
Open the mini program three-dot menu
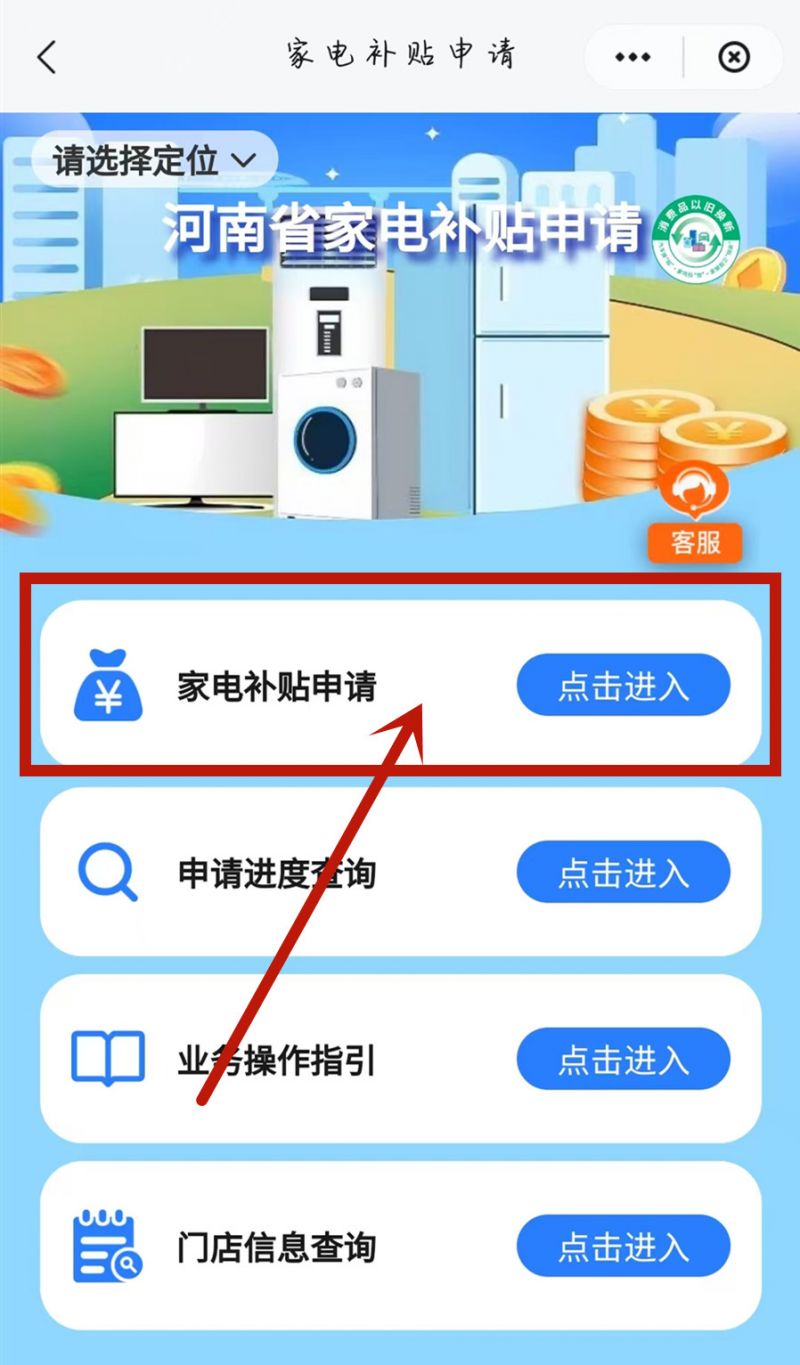(632, 57)
